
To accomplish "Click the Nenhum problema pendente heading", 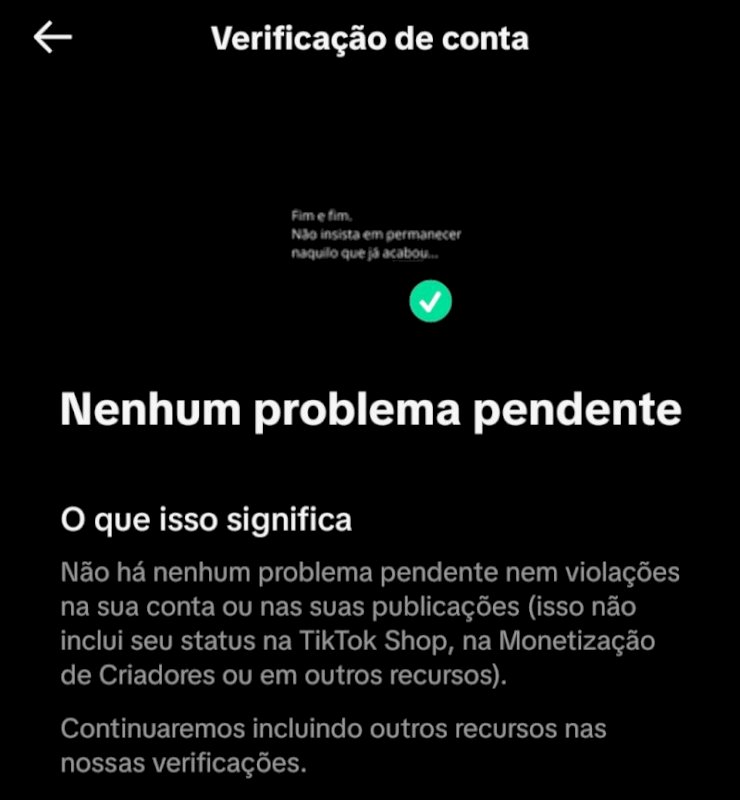I will click(x=370, y=407).
